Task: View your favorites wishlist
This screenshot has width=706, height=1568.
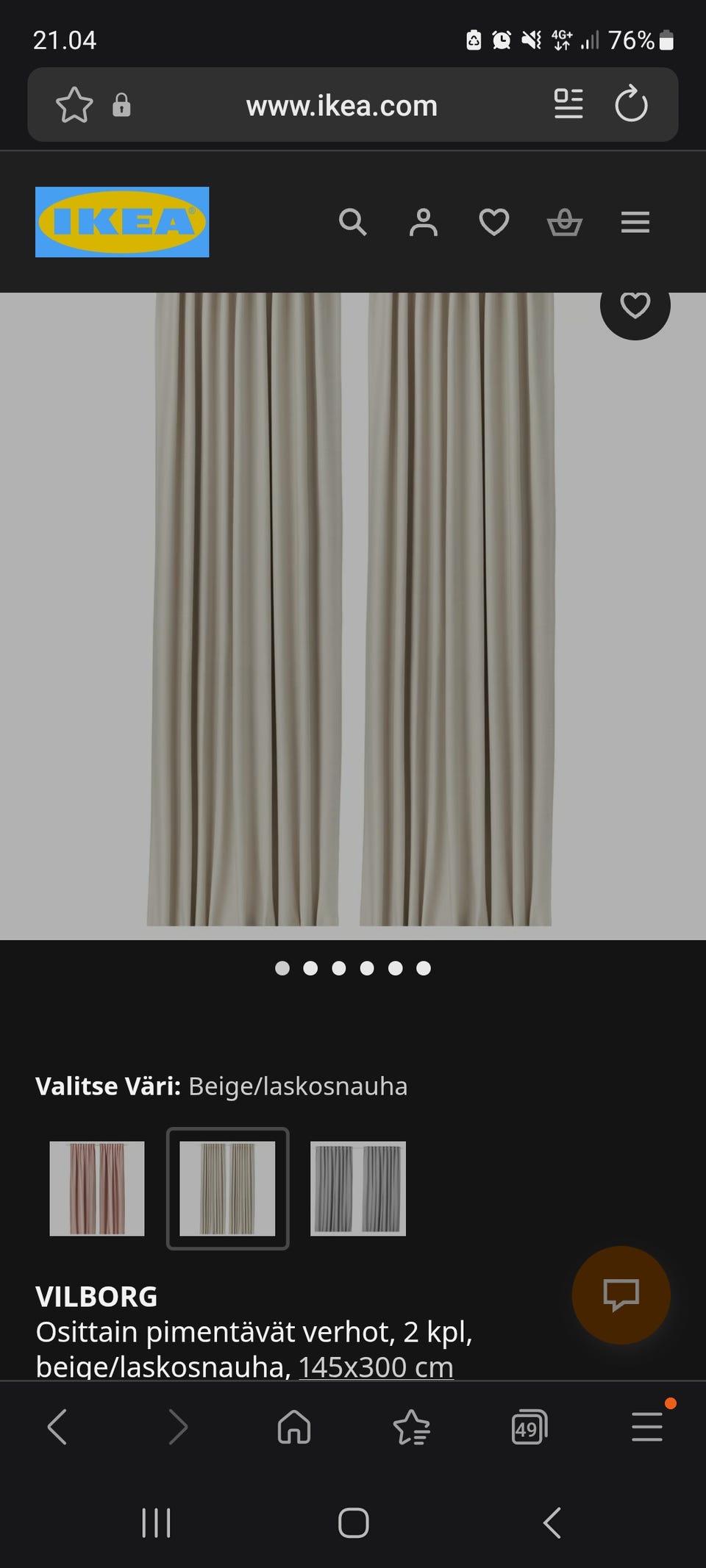Action: pyautogui.click(x=493, y=223)
